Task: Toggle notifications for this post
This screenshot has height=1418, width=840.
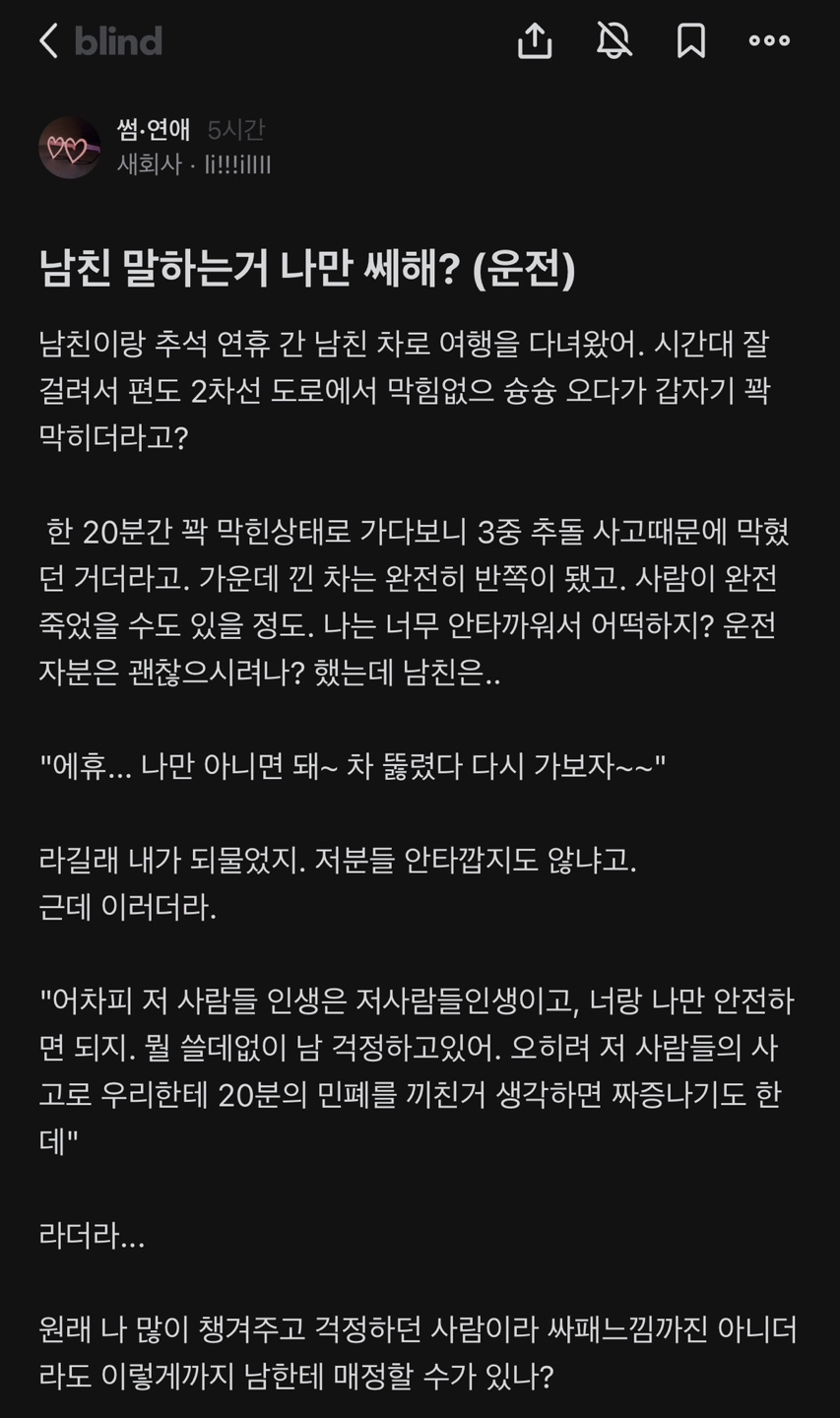Action: (x=614, y=41)
